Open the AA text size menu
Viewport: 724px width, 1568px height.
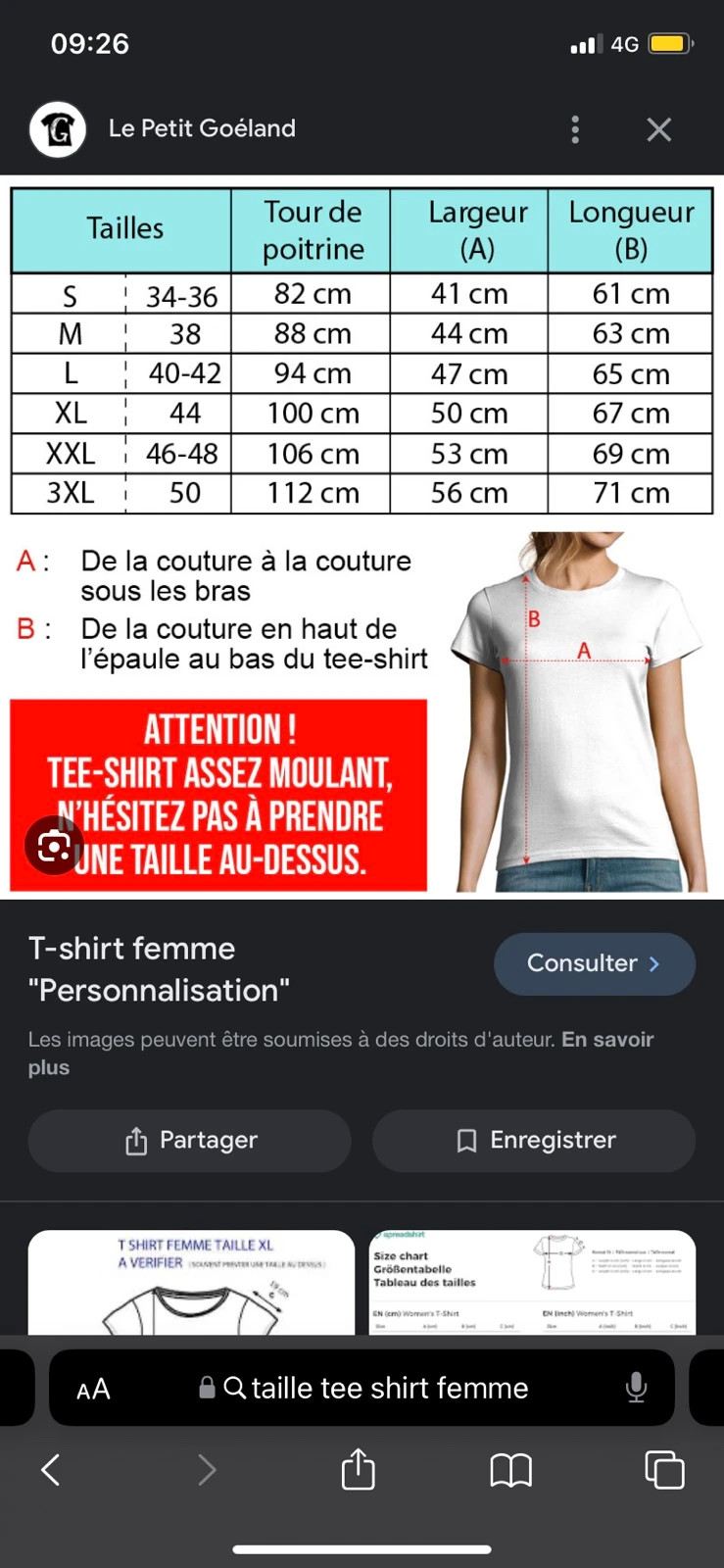click(x=93, y=1389)
